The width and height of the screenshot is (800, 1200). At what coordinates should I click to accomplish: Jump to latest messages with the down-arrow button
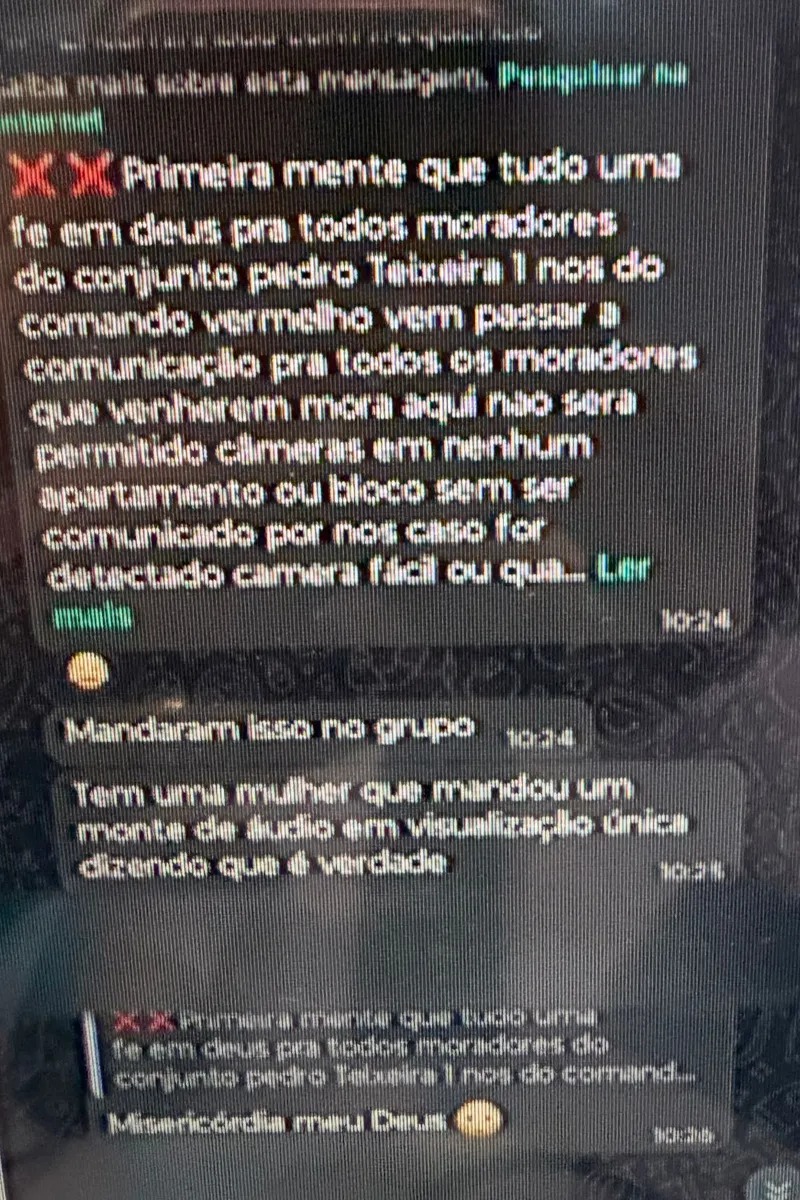(x=778, y=1187)
